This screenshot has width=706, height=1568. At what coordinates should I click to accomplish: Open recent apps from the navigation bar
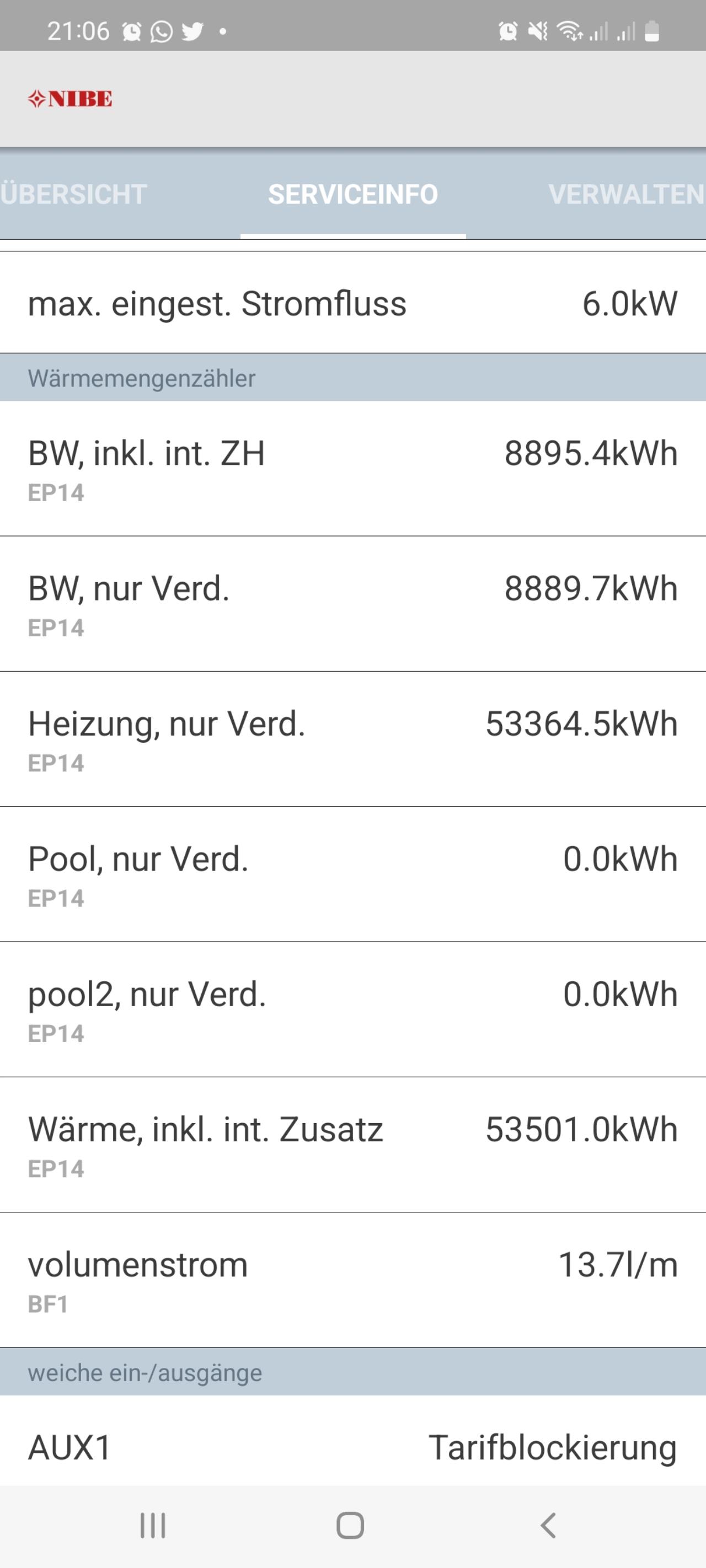point(152,1526)
